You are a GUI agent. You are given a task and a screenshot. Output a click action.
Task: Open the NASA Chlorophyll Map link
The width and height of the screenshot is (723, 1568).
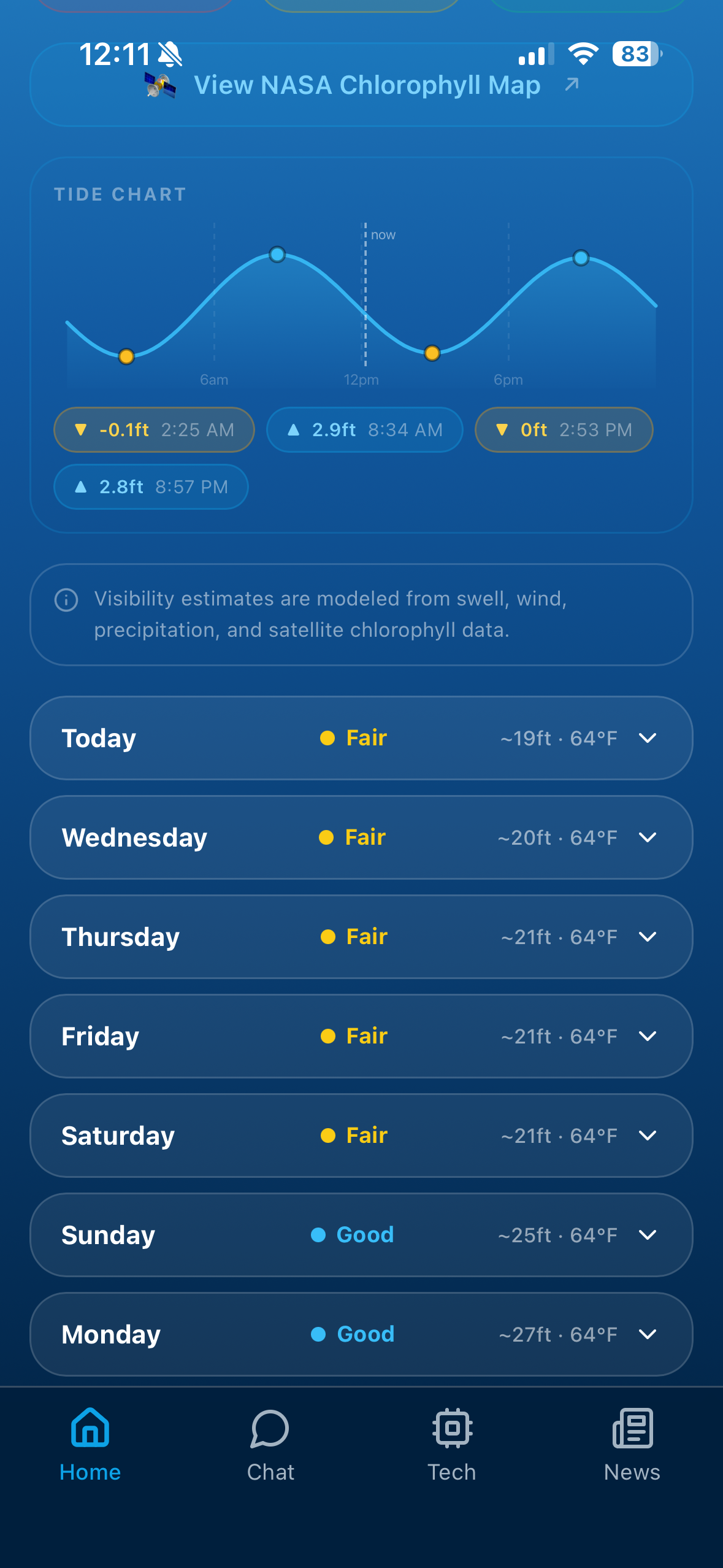click(x=361, y=85)
